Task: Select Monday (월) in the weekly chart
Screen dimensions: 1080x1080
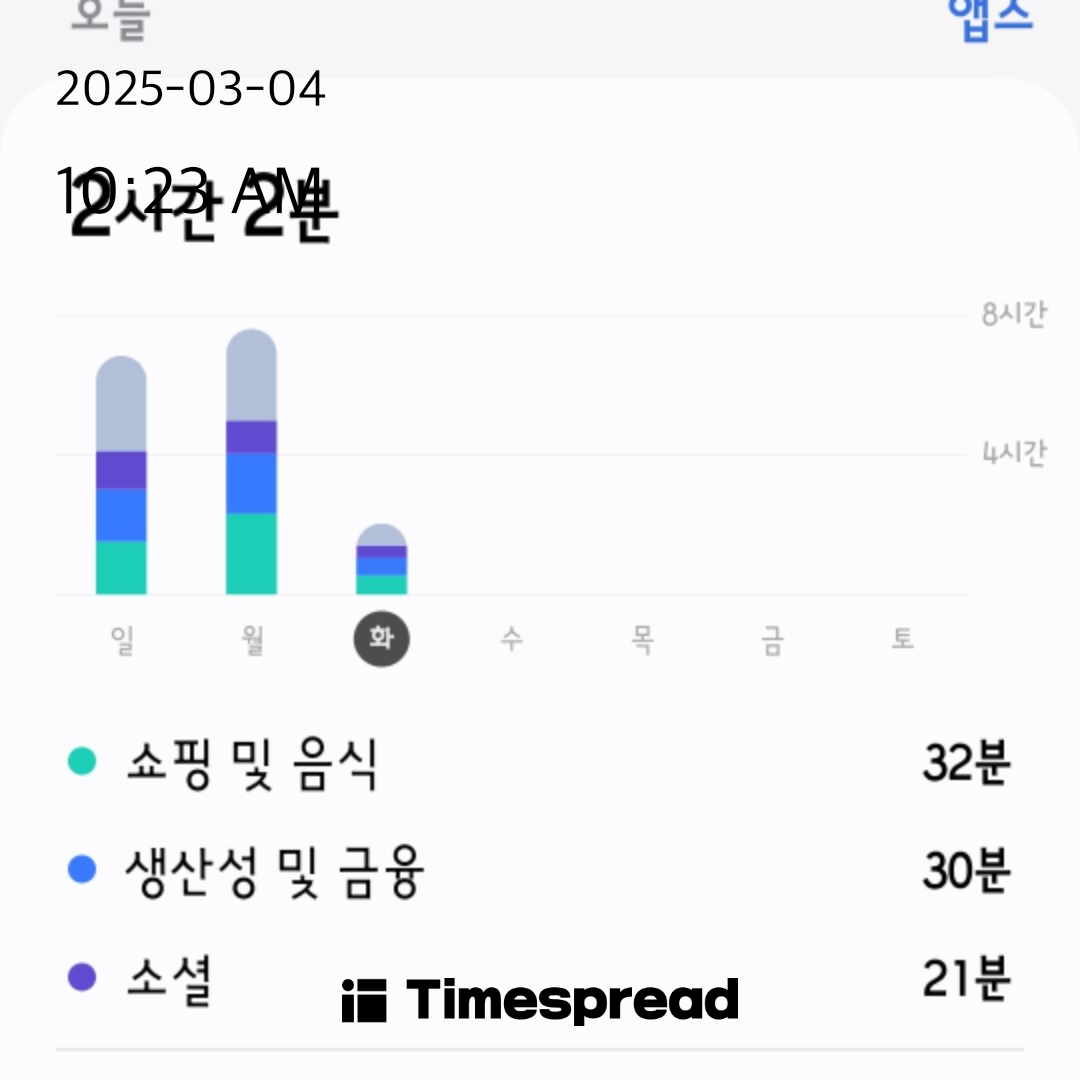Action: point(252,640)
